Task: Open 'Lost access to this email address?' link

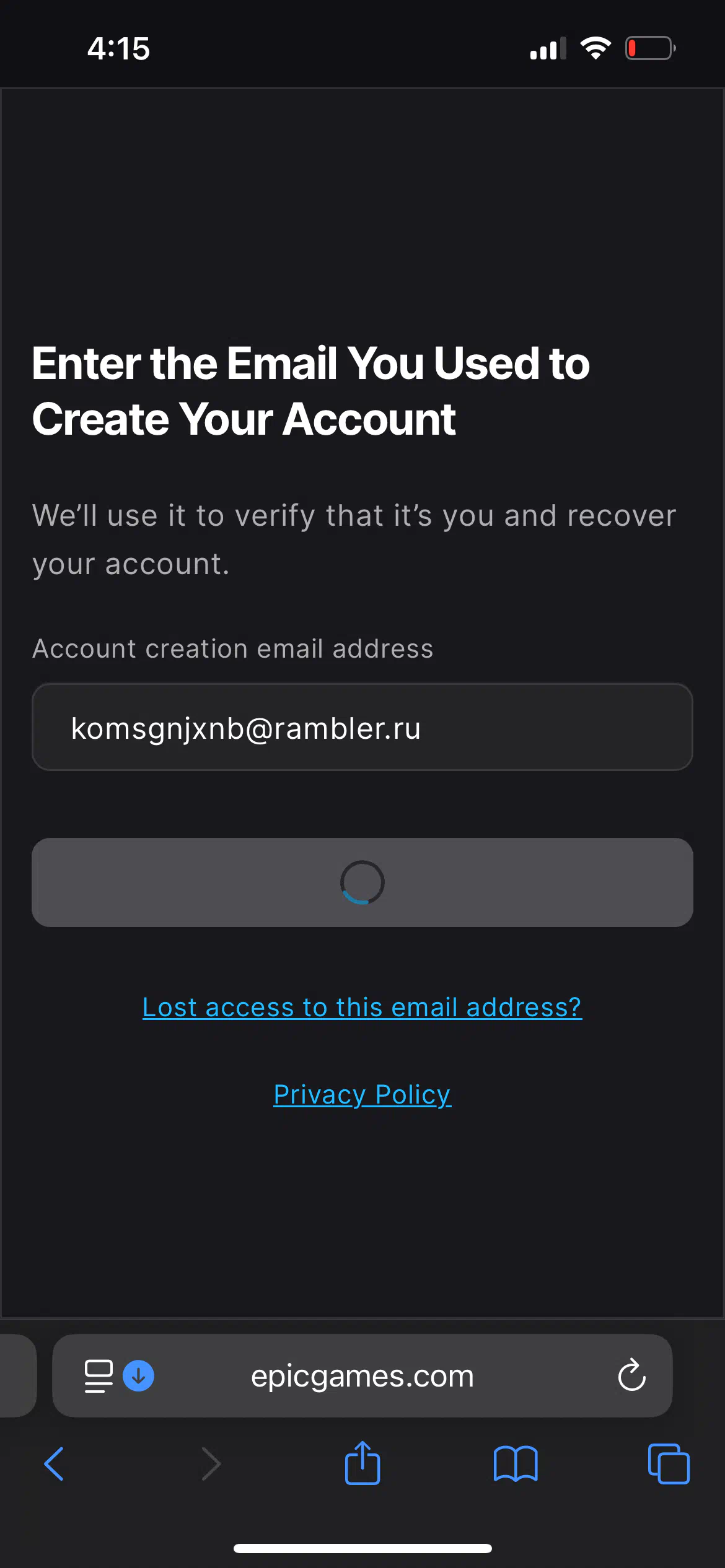Action: coord(362,1008)
